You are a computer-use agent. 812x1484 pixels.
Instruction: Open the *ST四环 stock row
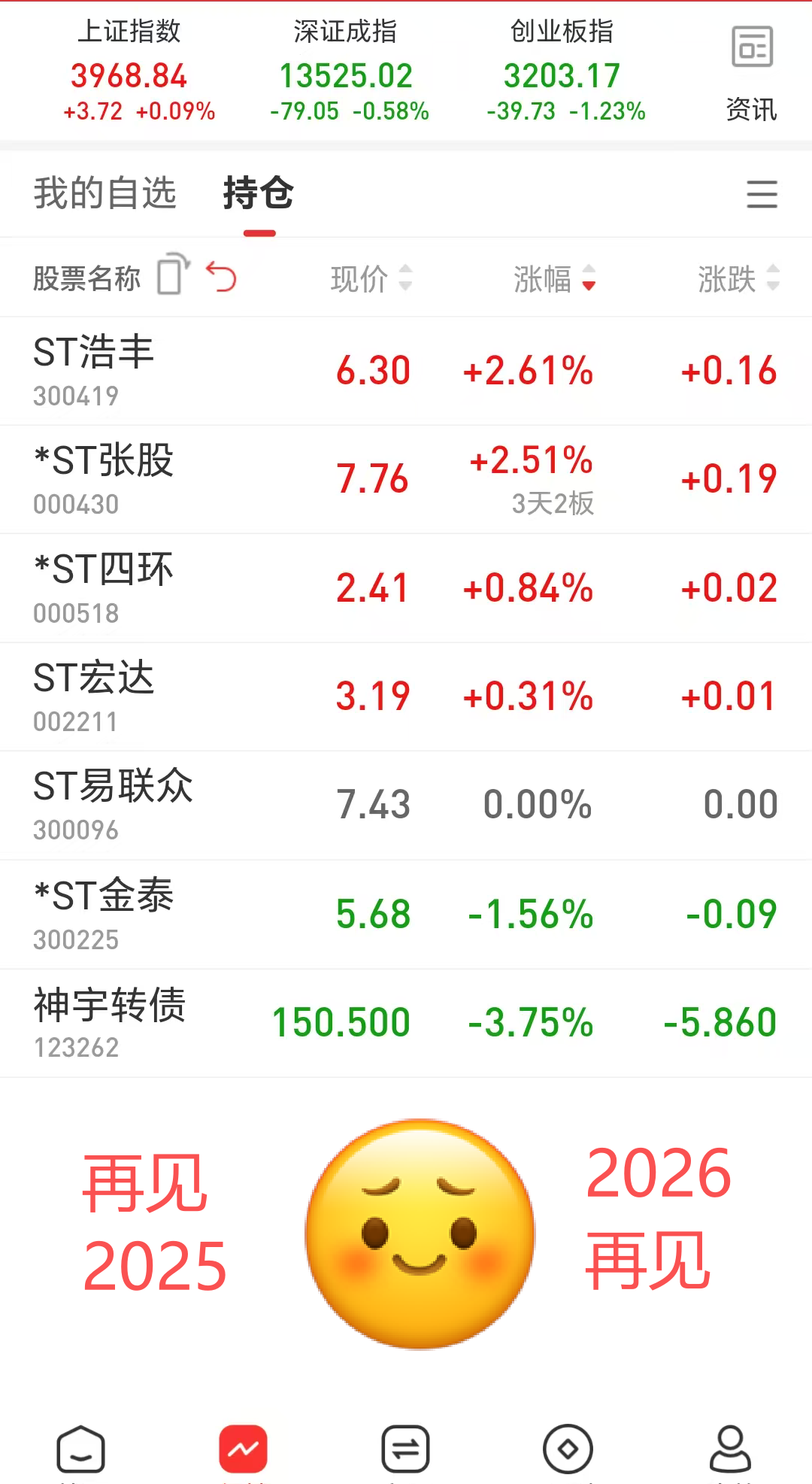coord(406,588)
